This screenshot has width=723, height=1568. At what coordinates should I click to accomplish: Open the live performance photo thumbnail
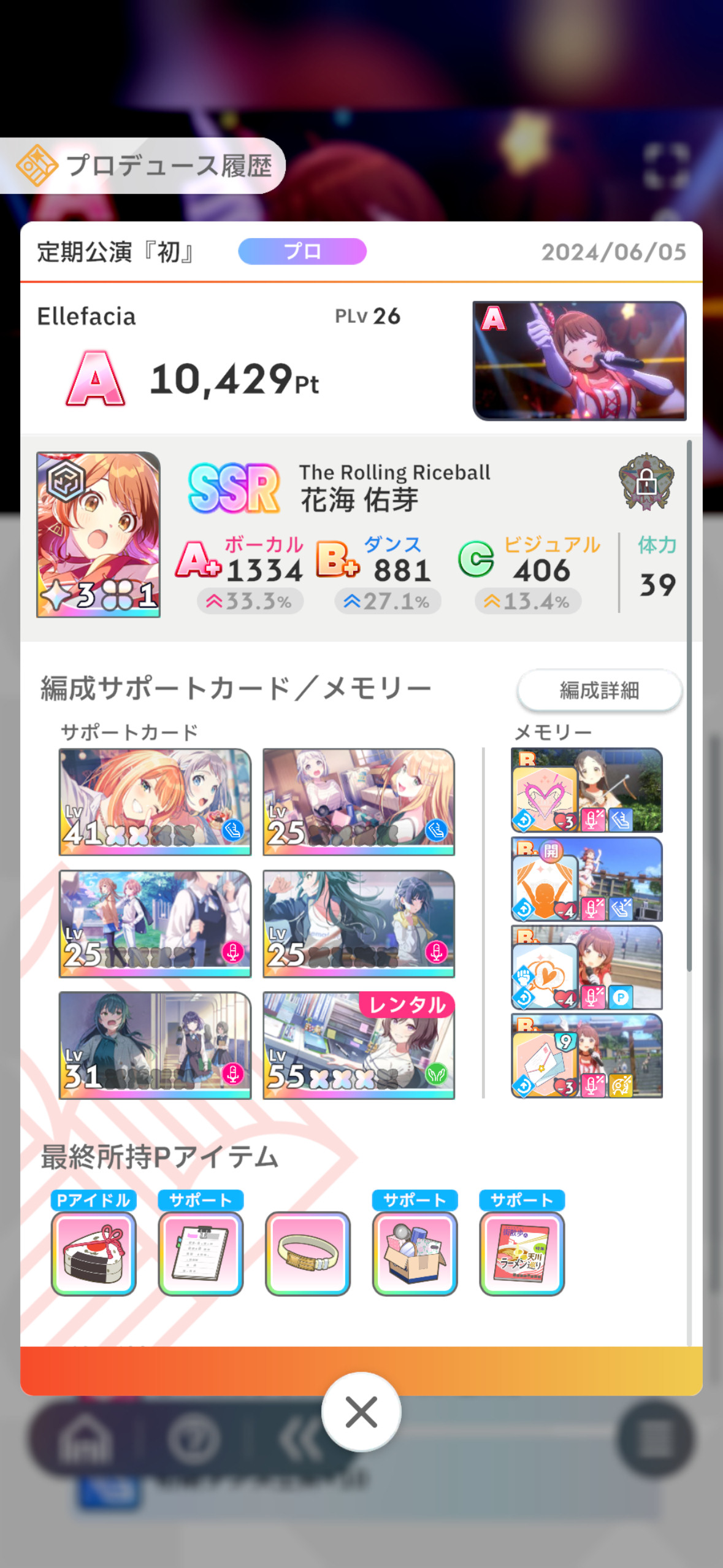click(x=579, y=361)
